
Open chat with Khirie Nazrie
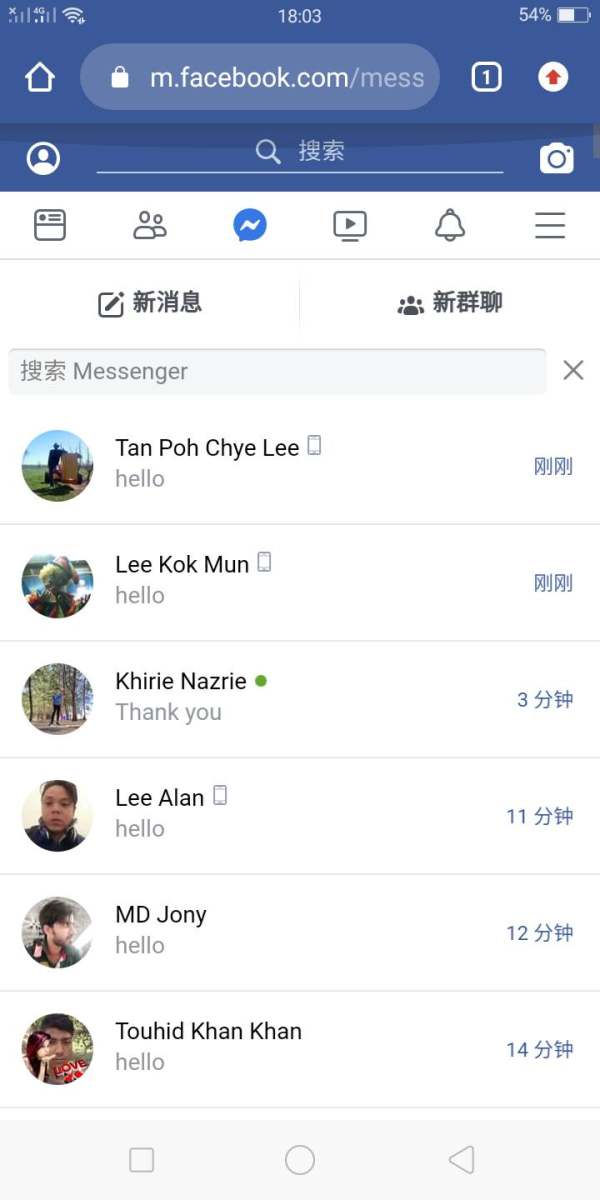pos(300,699)
